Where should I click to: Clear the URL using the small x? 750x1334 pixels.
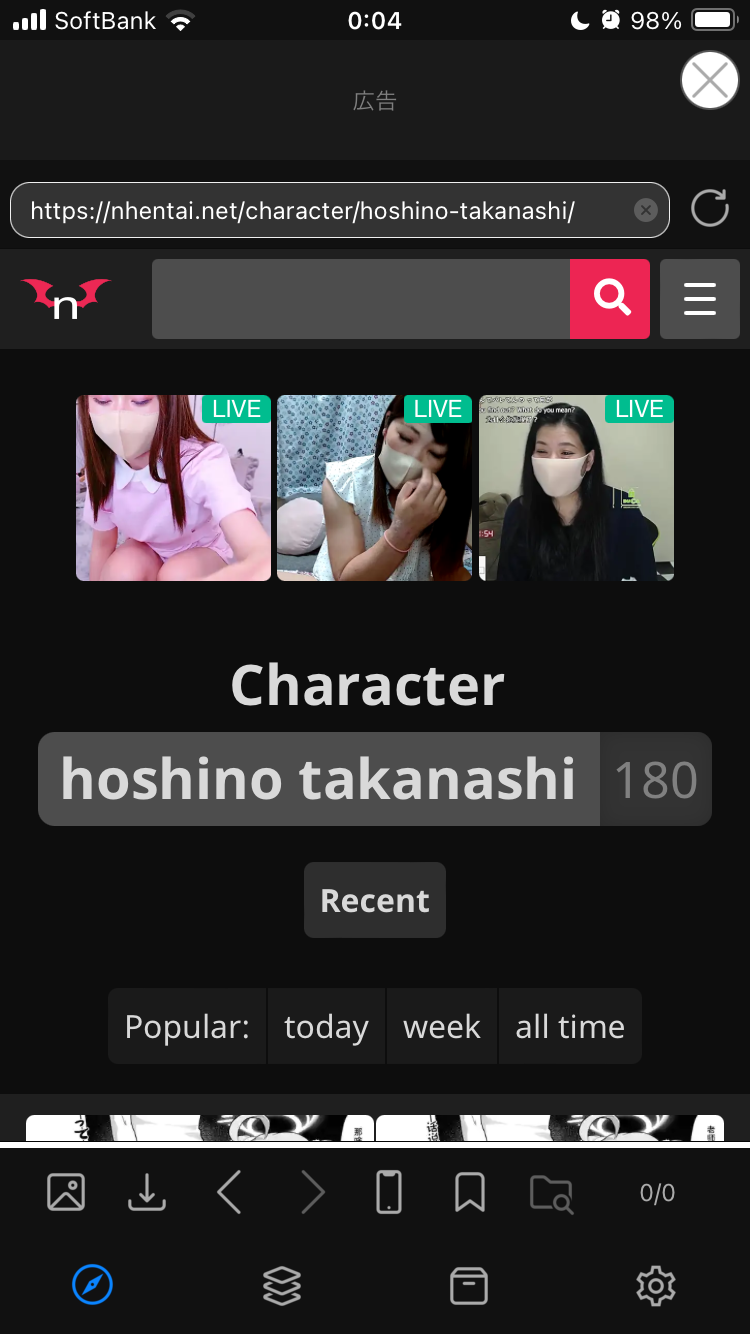(x=644, y=210)
